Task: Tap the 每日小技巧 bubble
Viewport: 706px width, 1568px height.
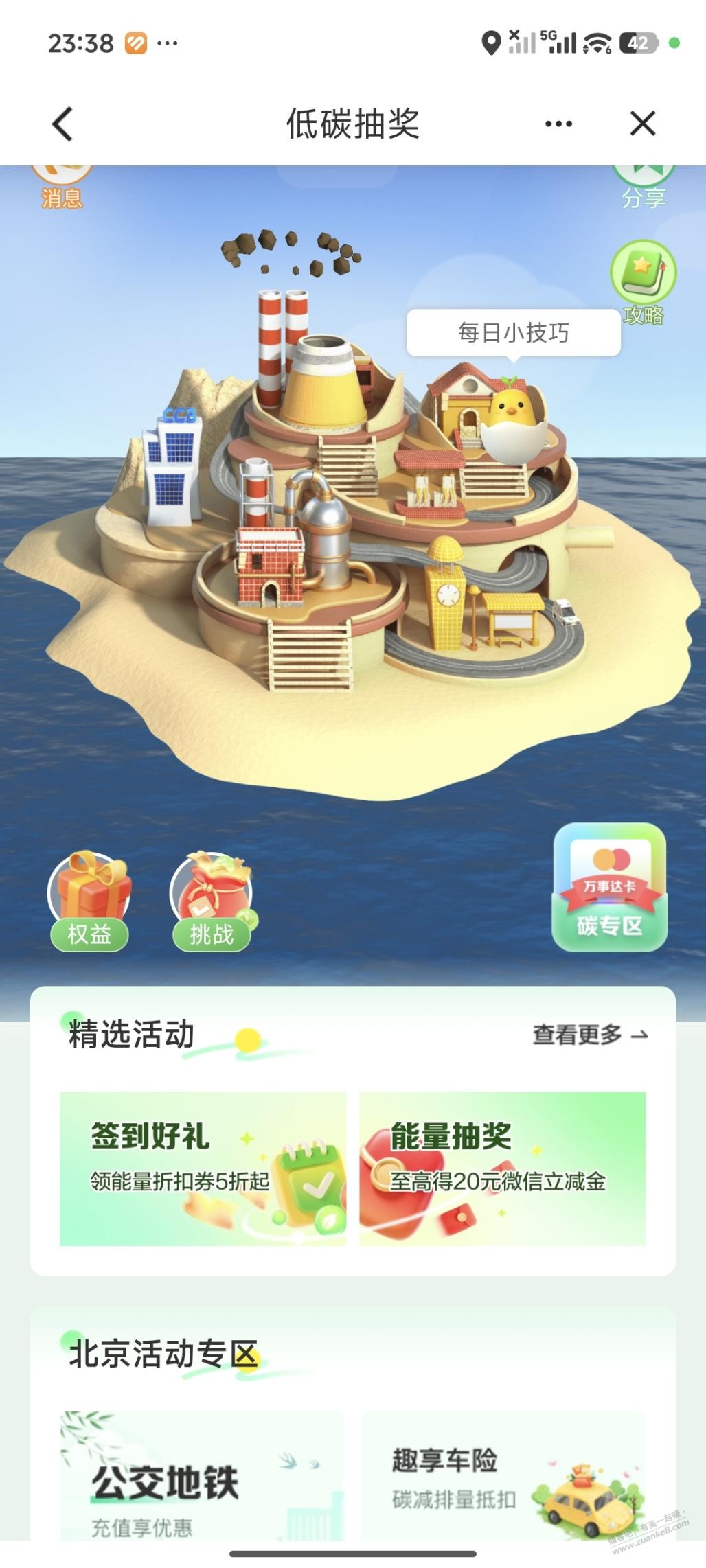Action: tap(513, 333)
